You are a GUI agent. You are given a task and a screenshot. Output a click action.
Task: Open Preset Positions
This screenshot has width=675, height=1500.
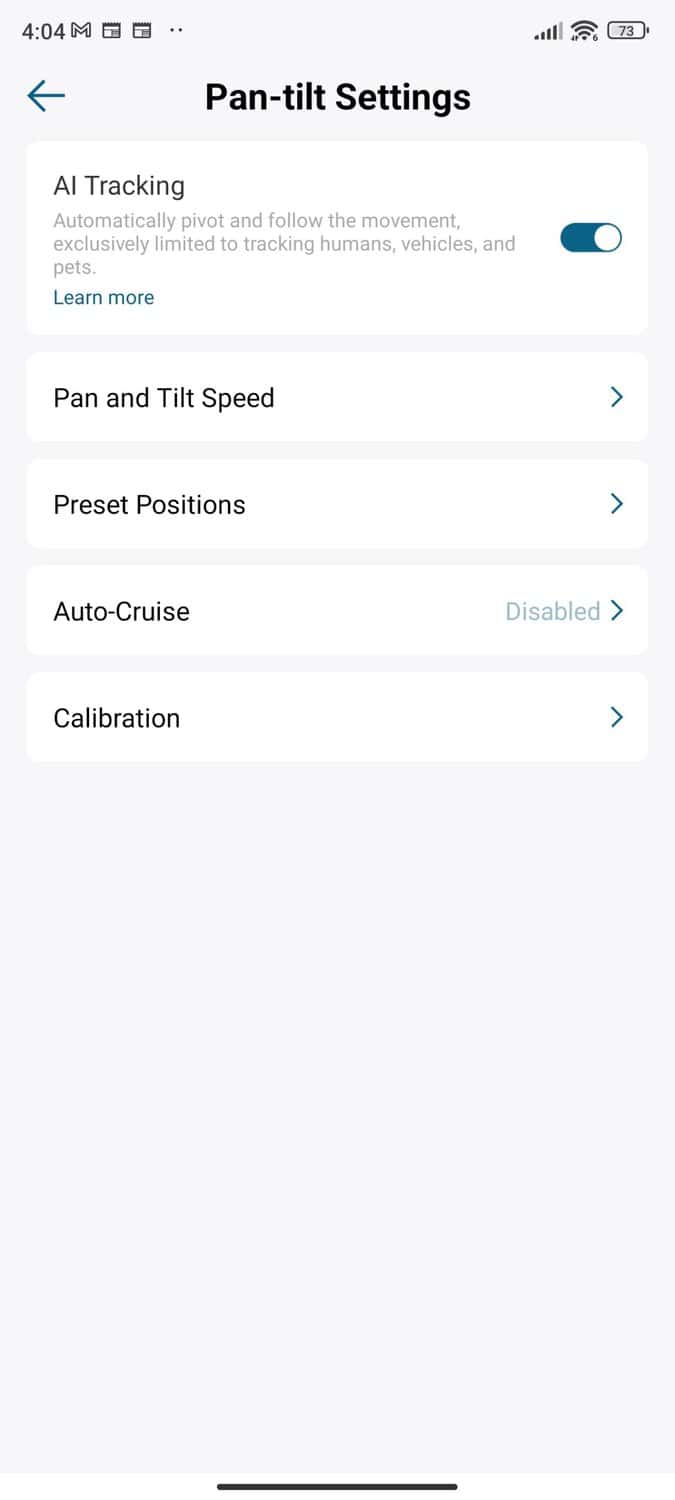pos(337,504)
